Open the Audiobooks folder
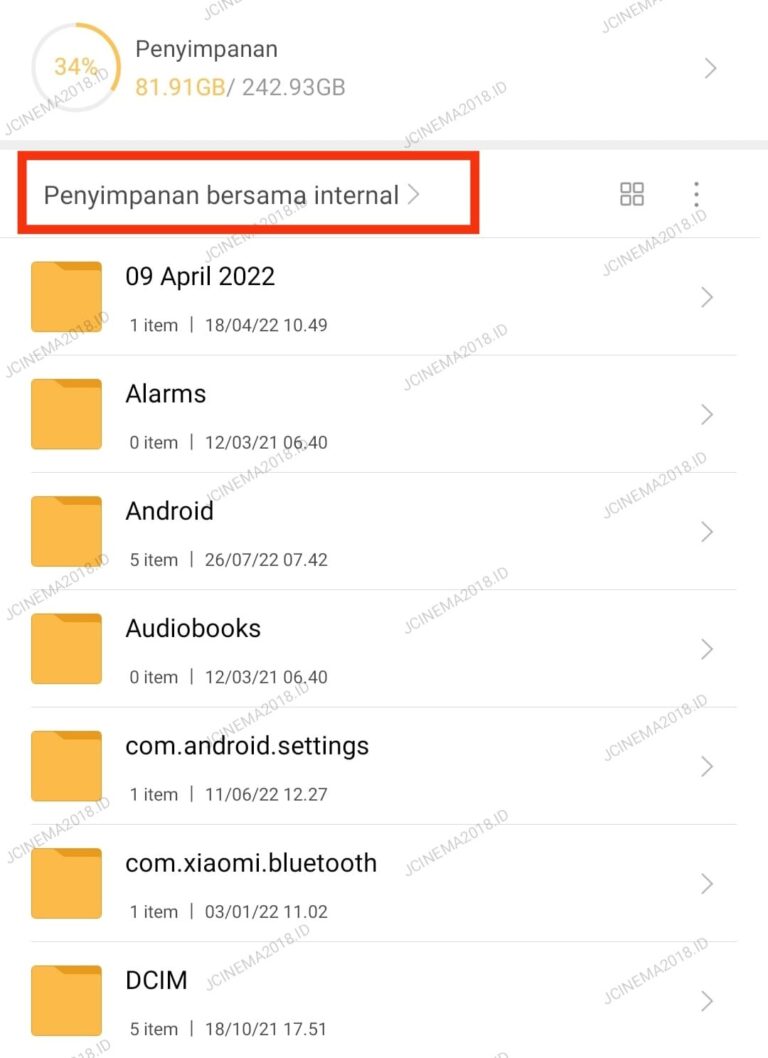This screenshot has width=768, height=1058. pos(384,649)
